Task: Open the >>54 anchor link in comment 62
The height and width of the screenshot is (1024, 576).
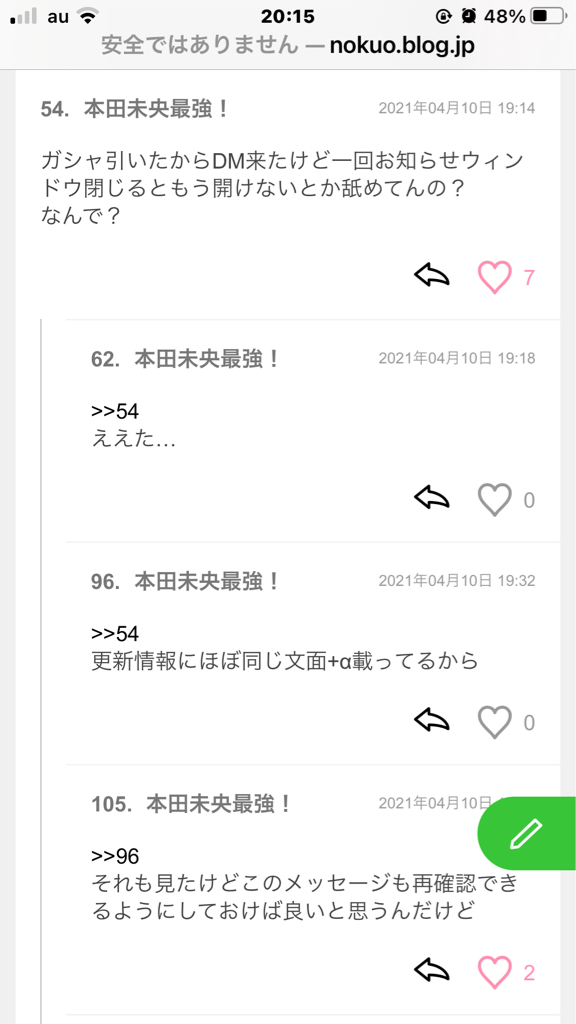Action: coord(115,411)
